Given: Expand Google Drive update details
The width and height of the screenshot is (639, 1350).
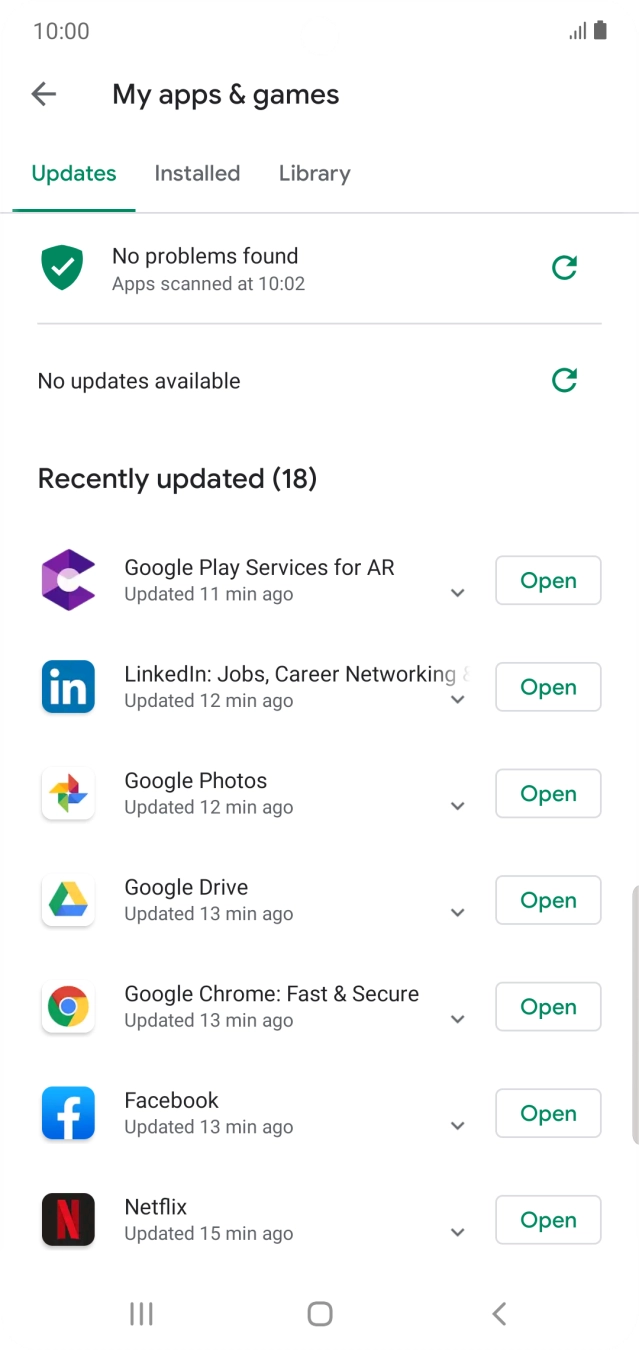Looking at the screenshot, I should tap(458, 913).
